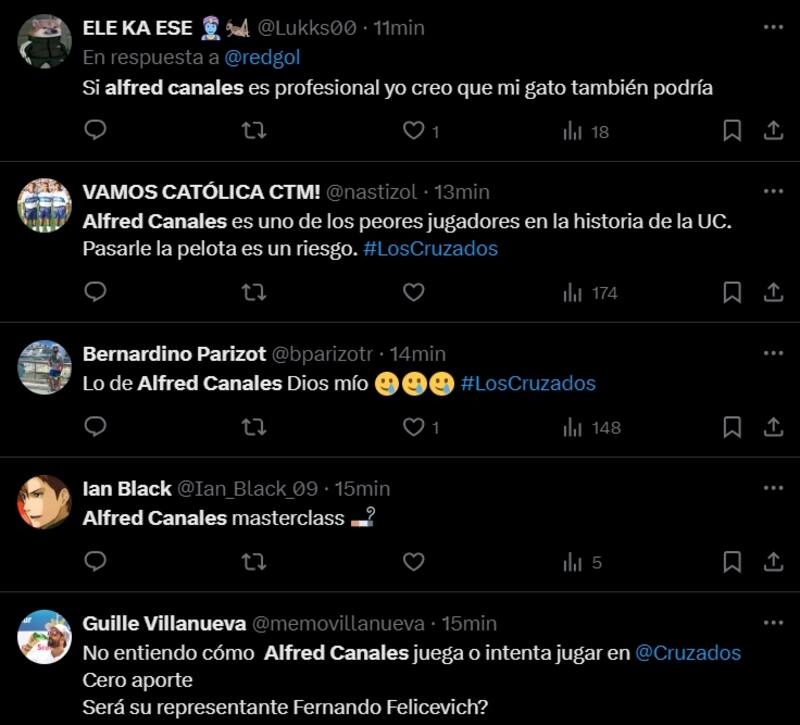
Task: Open more options on Guille Villanueva's tweet
Action: coord(773,623)
